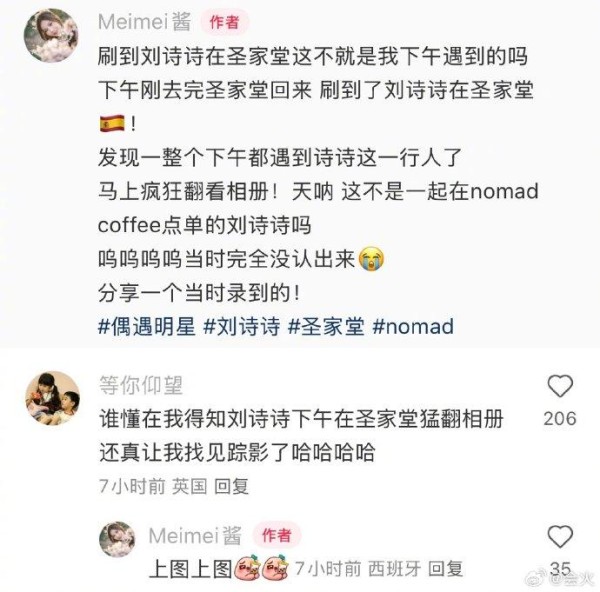
Task: Open 等你仰望's profile avatar
Action: click(53, 397)
